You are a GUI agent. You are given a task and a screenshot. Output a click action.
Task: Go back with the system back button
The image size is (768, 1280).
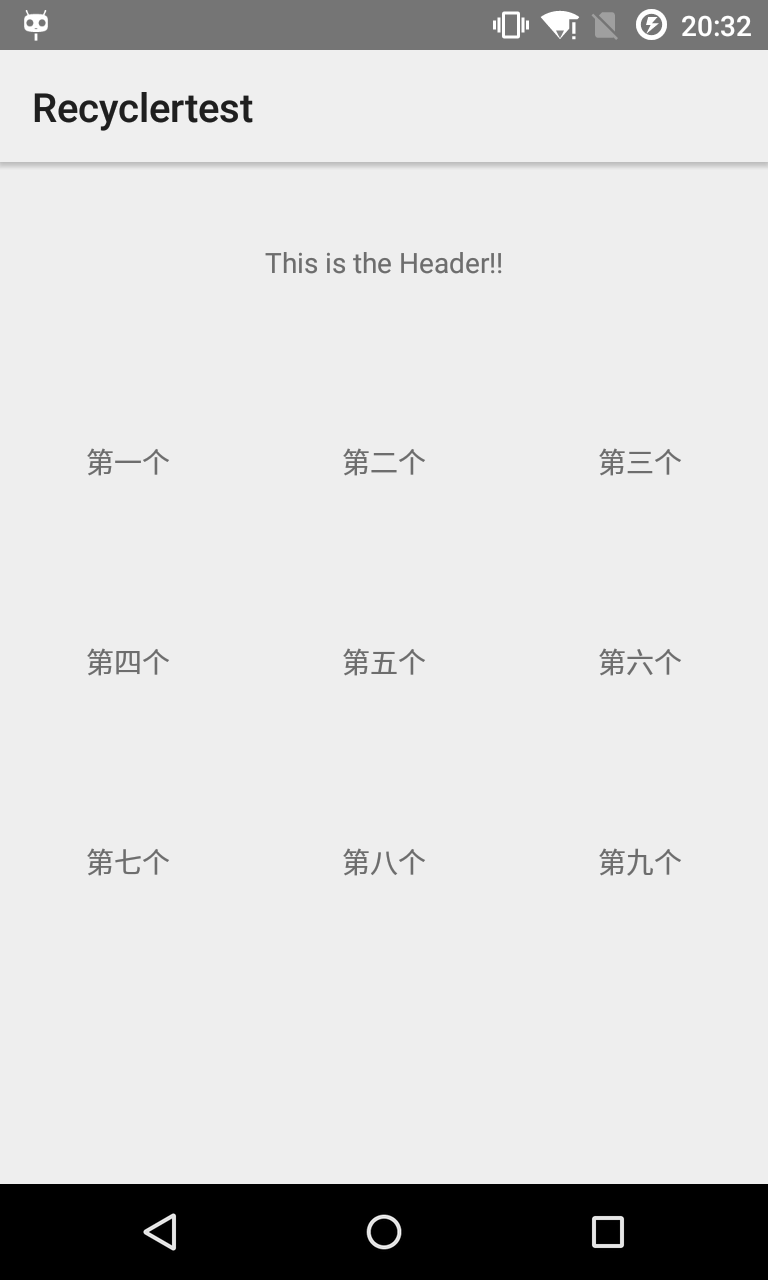click(x=160, y=1232)
